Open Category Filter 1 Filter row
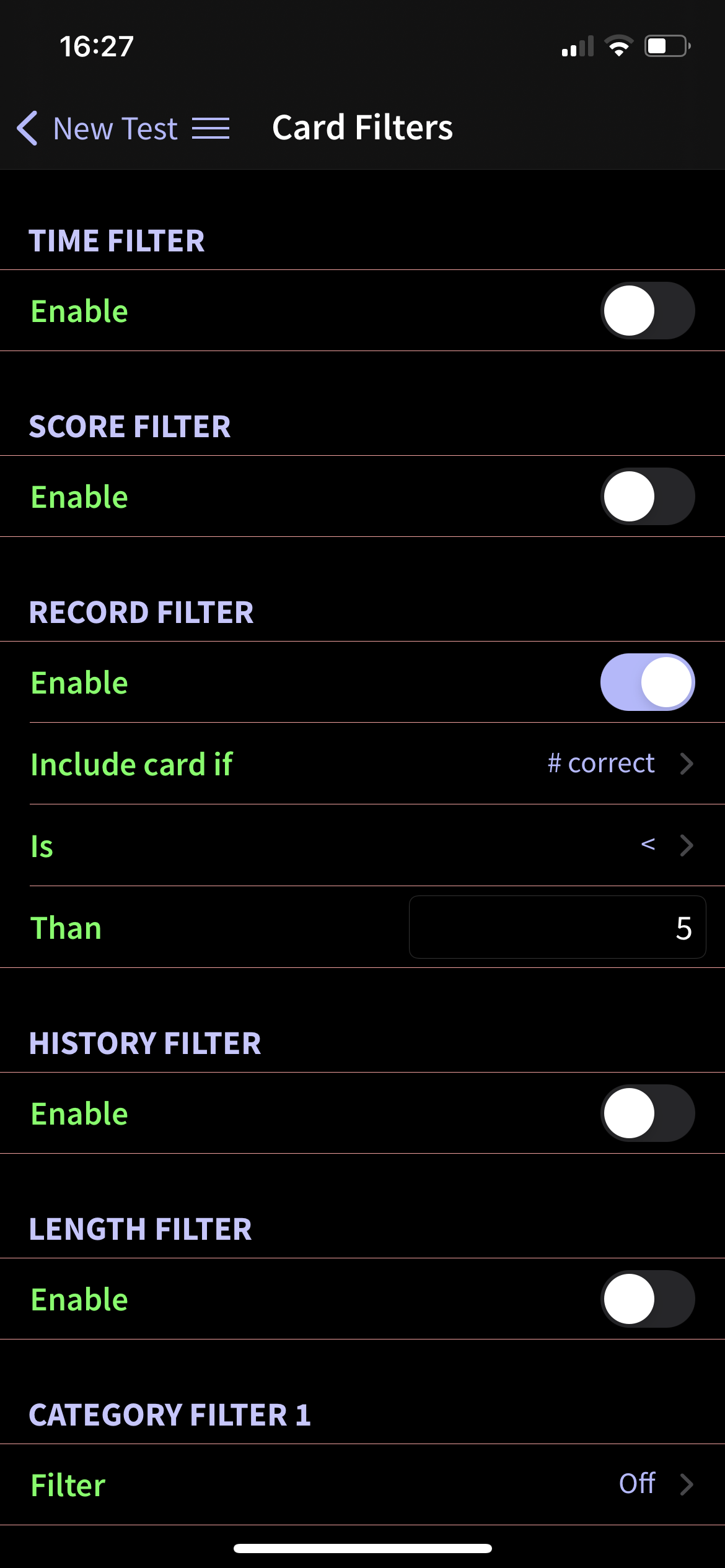This screenshot has width=725, height=1568. click(362, 1484)
